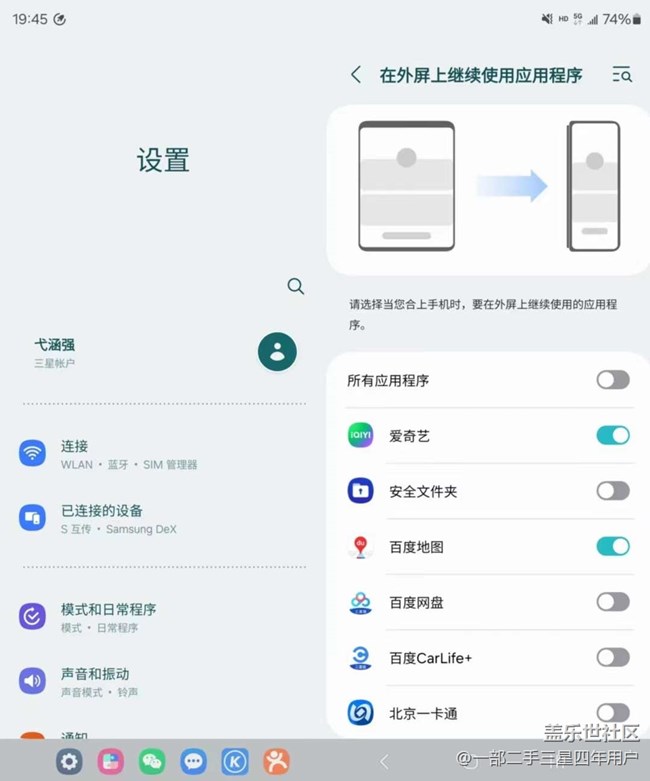Viewport: 650px width, 781px height.
Task: Enable the 安全文件夹 switch
Action: click(x=613, y=490)
